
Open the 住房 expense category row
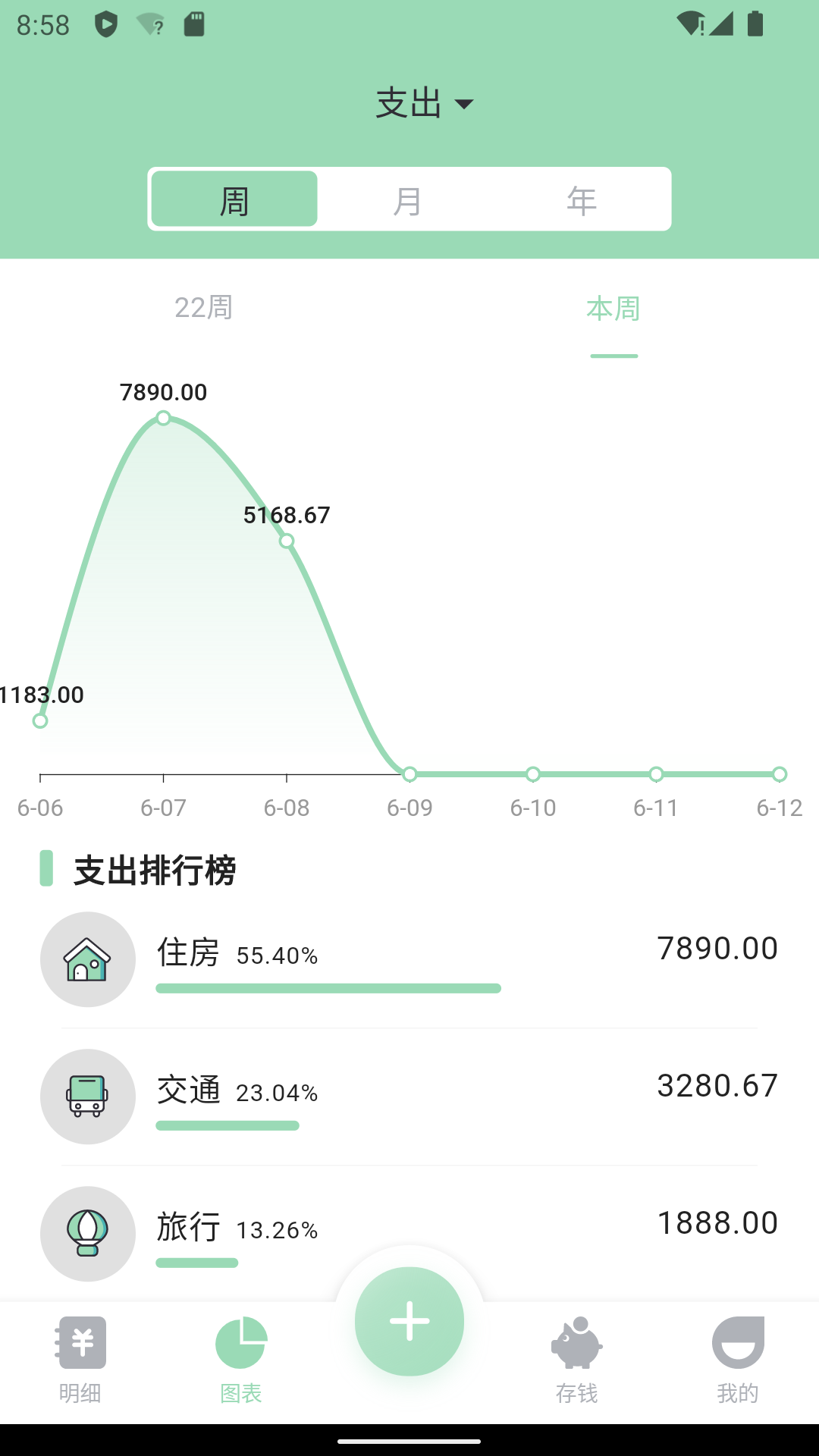[x=409, y=959]
